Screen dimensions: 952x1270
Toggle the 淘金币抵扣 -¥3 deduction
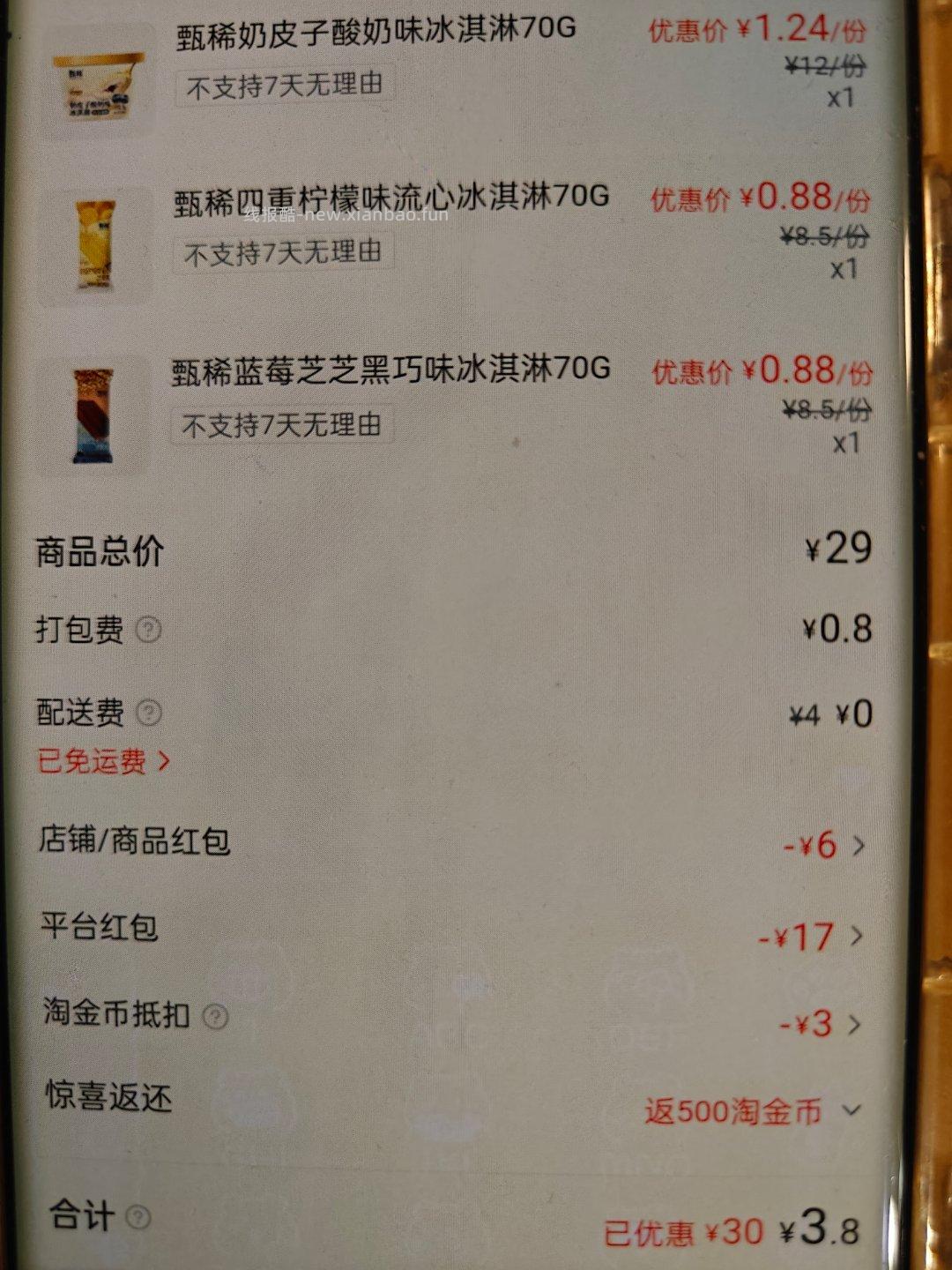[x=802, y=1025]
